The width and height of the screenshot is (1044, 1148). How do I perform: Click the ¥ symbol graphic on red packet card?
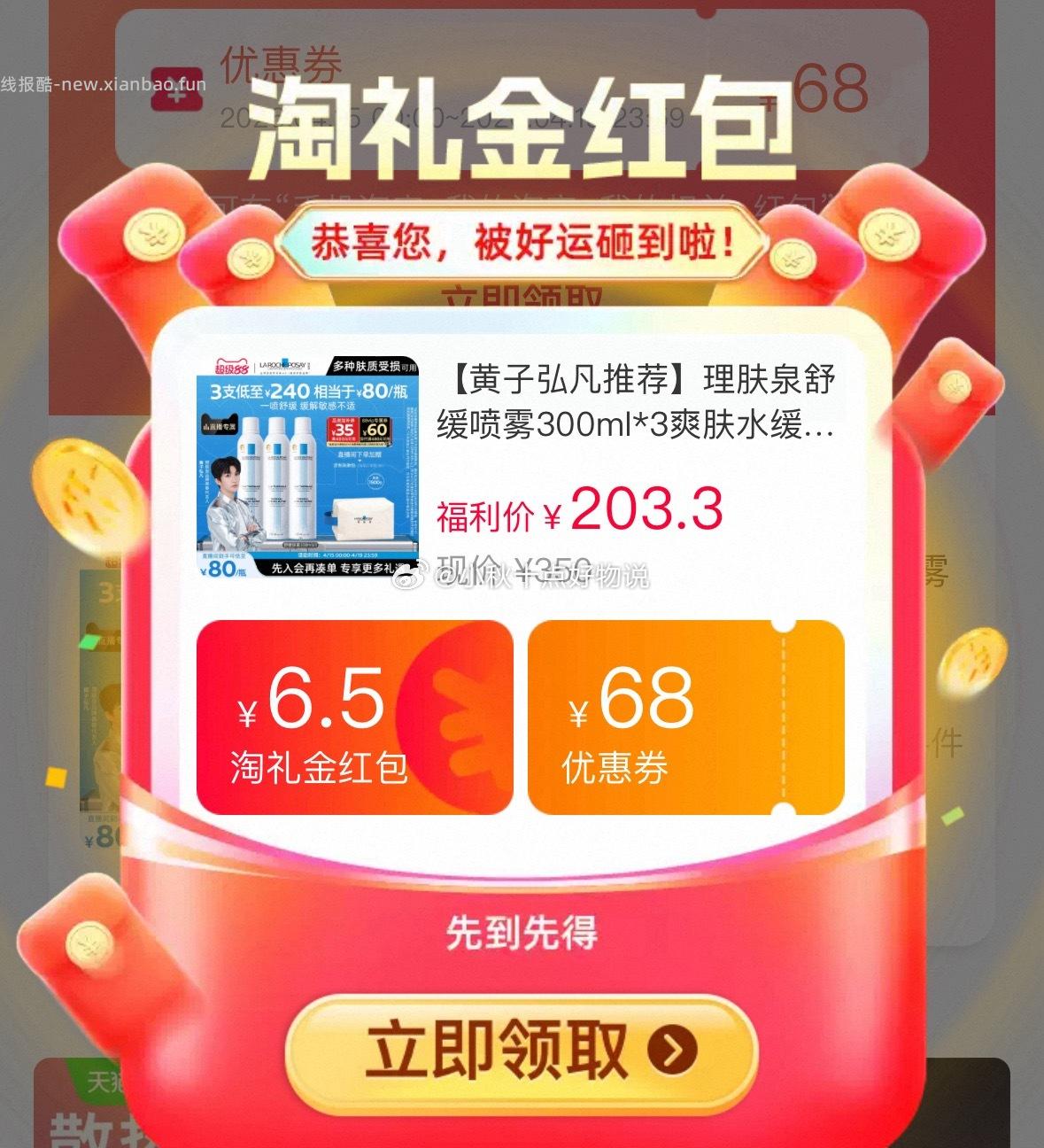point(460,717)
